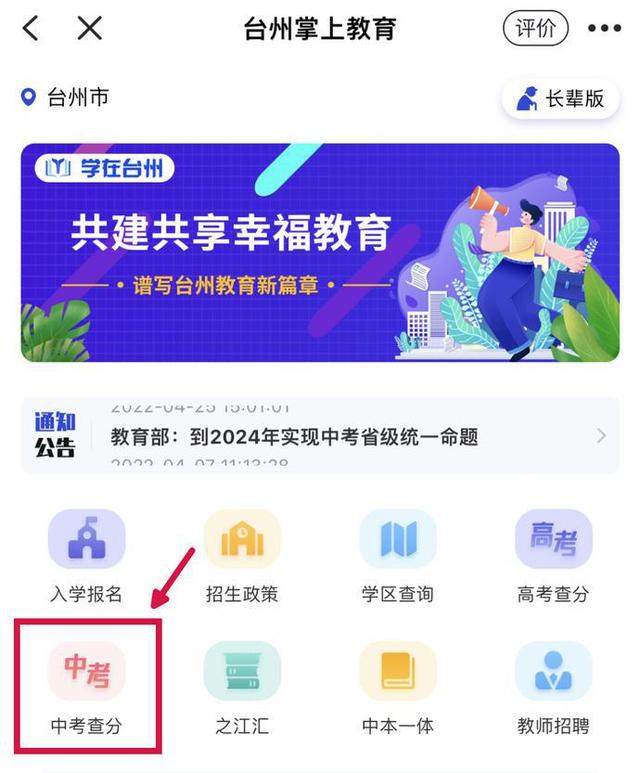
Task: View 教师招聘
Action: [553, 688]
